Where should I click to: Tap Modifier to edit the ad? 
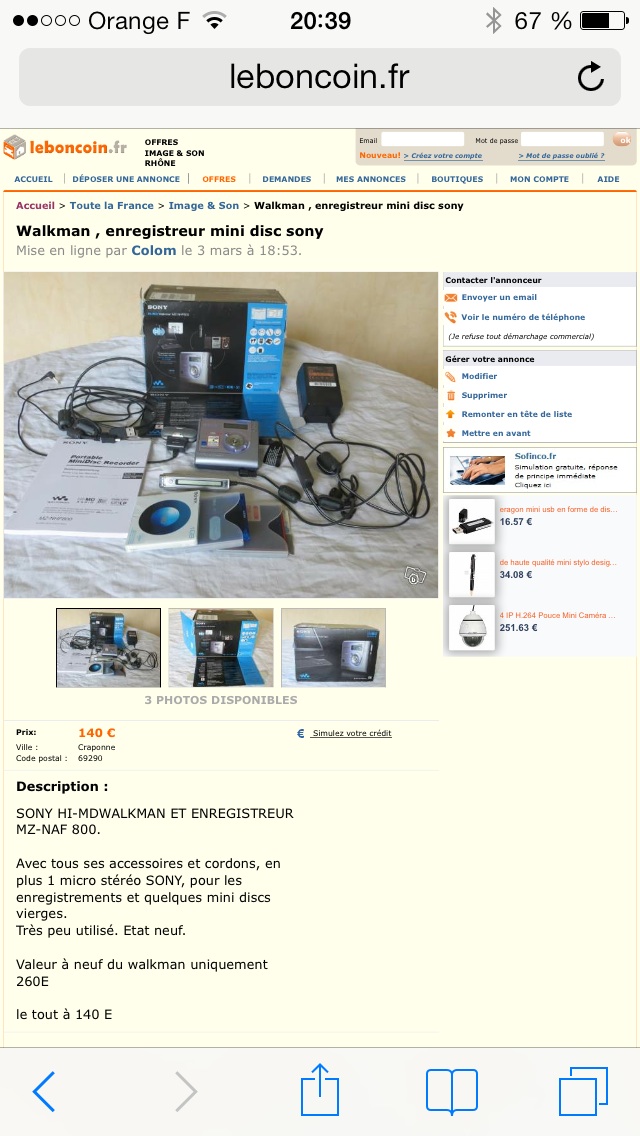pyautogui.click(x=479, y=376)
